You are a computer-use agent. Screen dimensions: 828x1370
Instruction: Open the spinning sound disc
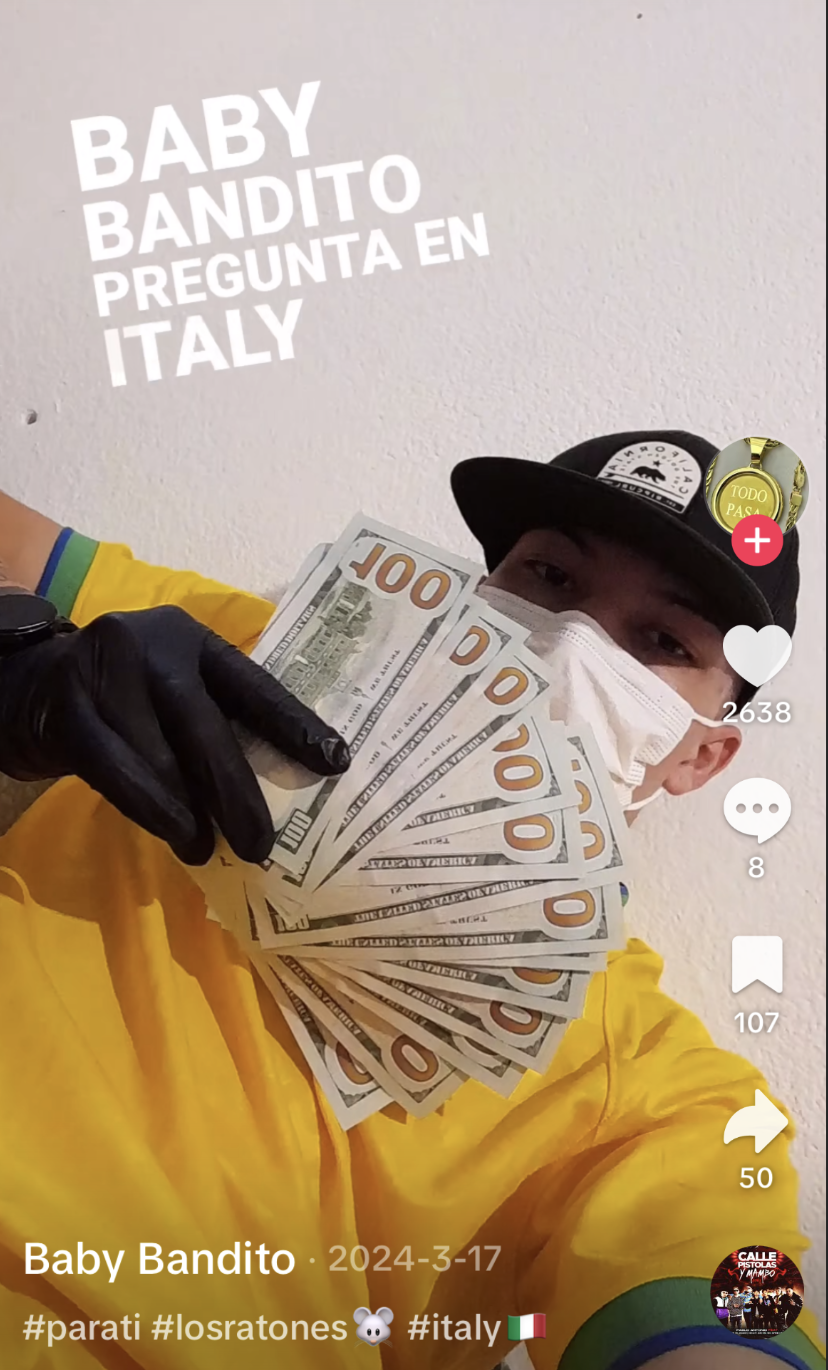(757, 1291)
